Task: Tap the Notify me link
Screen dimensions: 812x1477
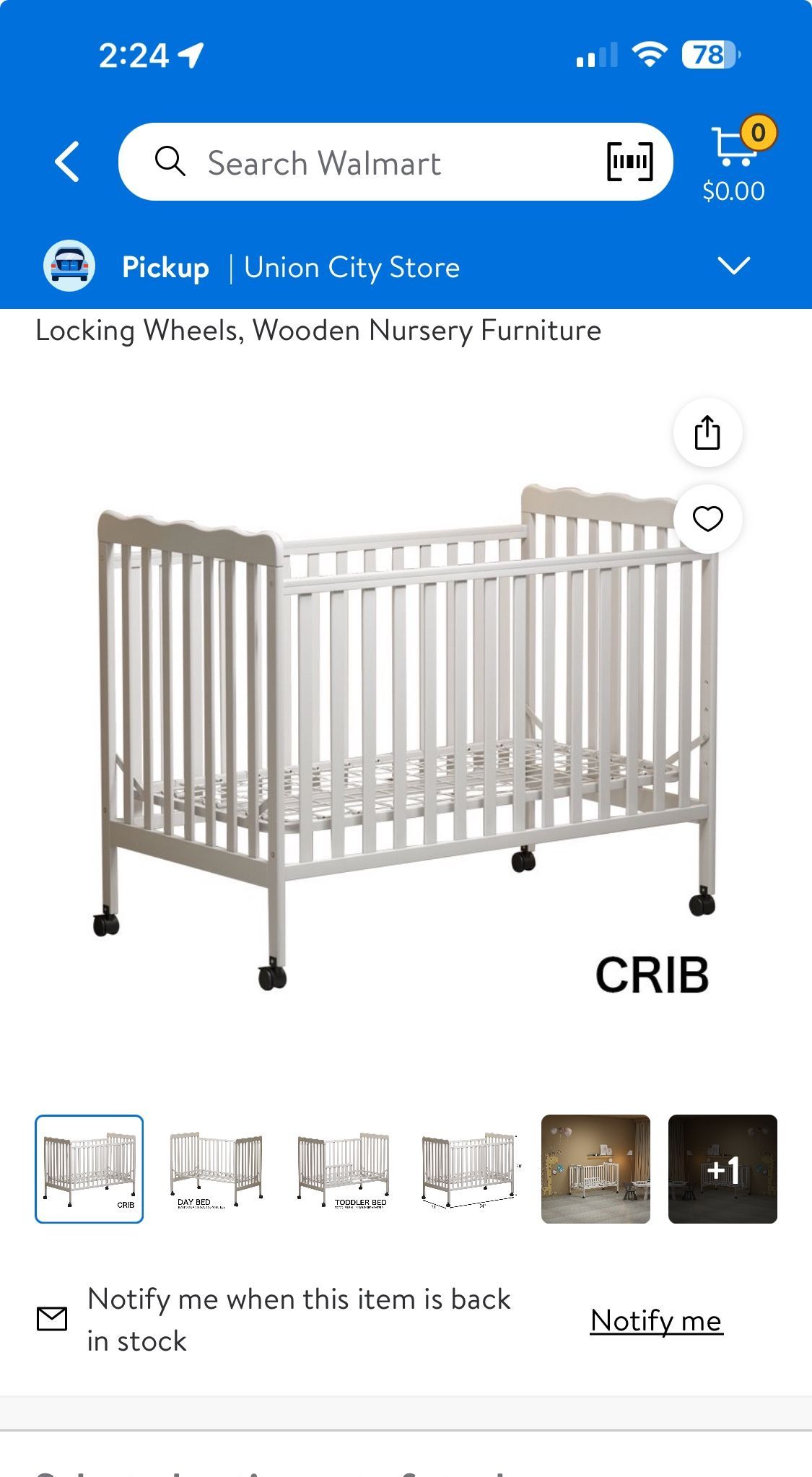Action: tap(656, 1321)
